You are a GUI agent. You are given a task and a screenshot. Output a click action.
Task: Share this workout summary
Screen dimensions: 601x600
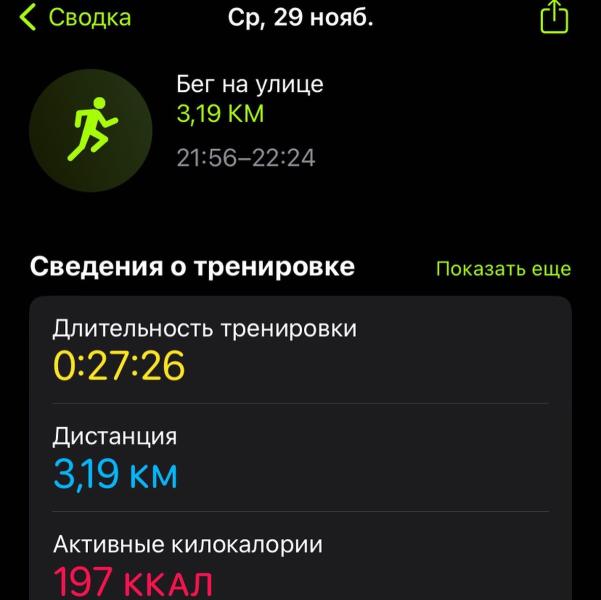554,17
